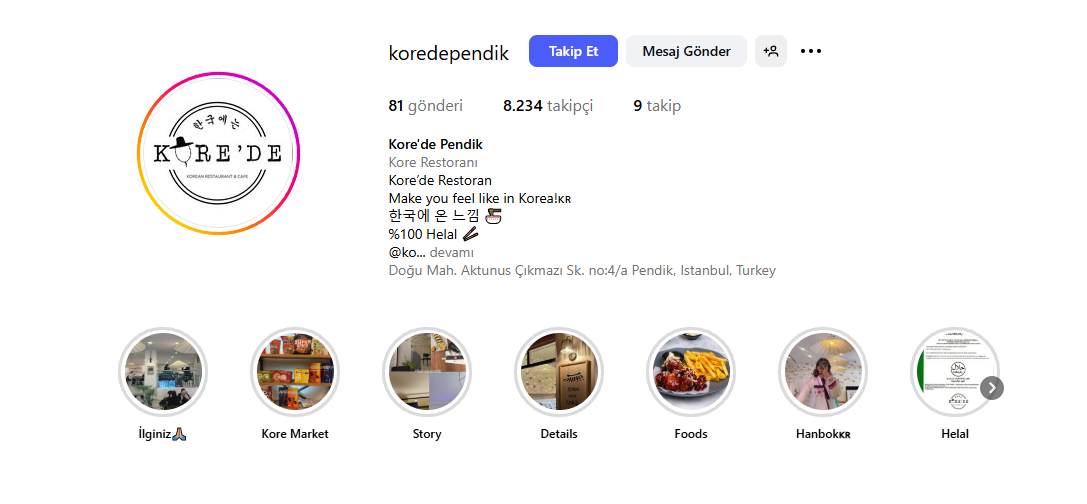Open the 8.234 takipçi followers list
The width and height of the screenshot is (1087, 504).
coord(548,106)
